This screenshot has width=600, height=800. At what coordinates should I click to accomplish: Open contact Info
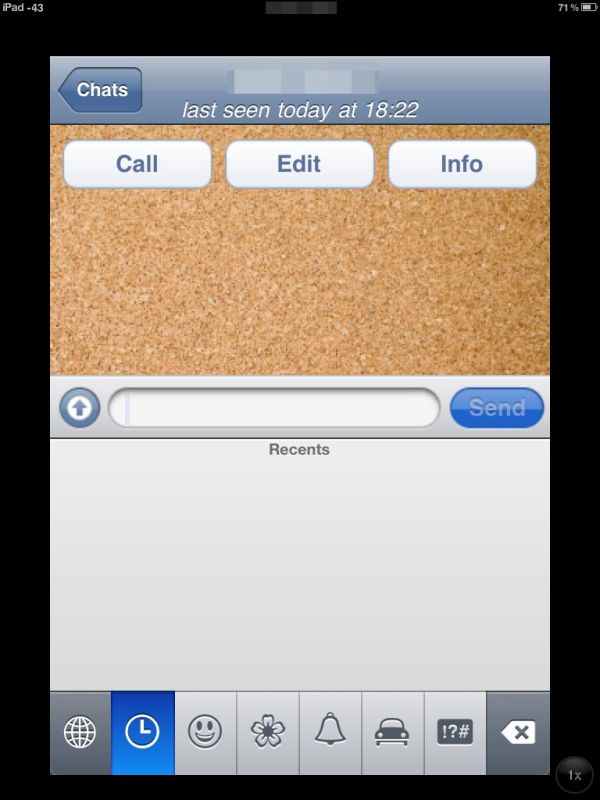tap(461, 164)
